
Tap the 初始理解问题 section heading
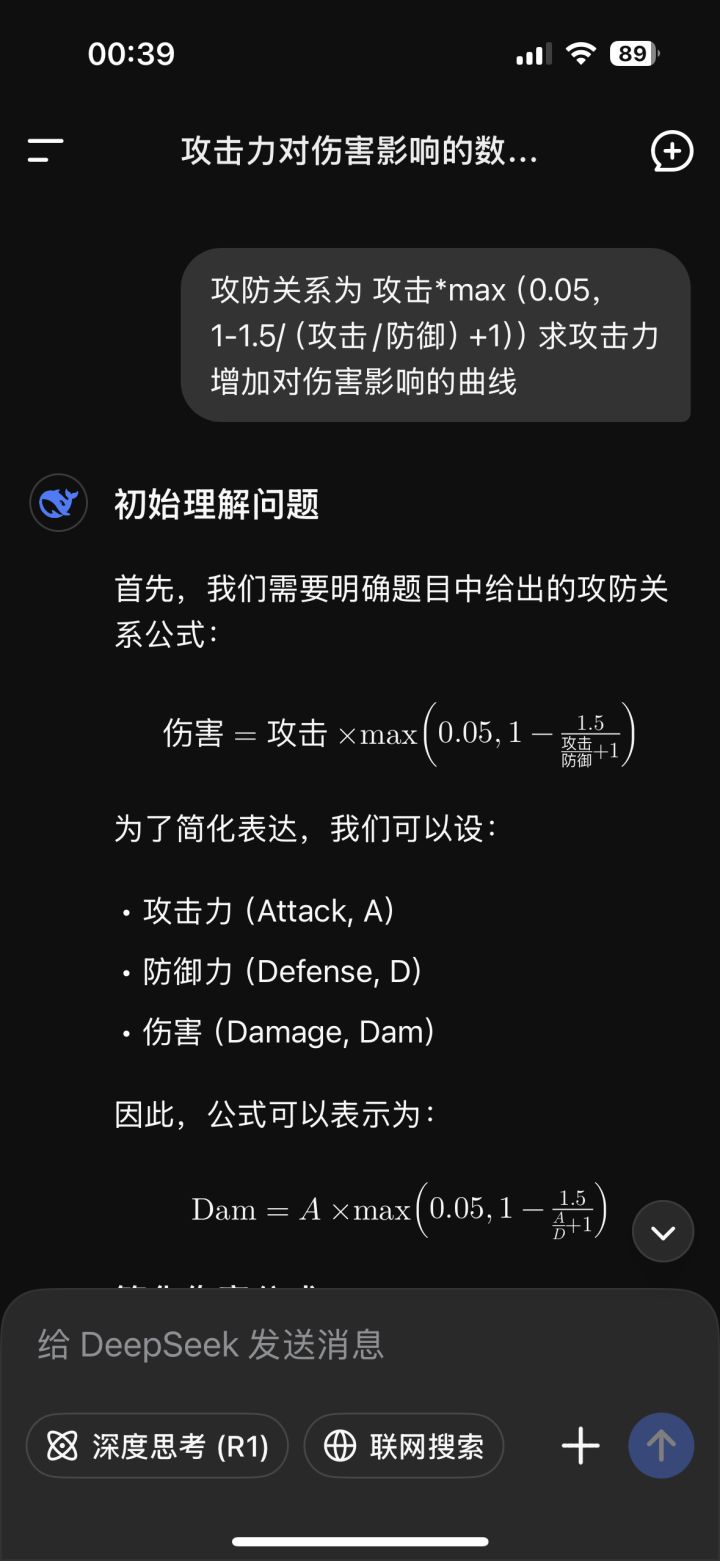coord(215,505)
